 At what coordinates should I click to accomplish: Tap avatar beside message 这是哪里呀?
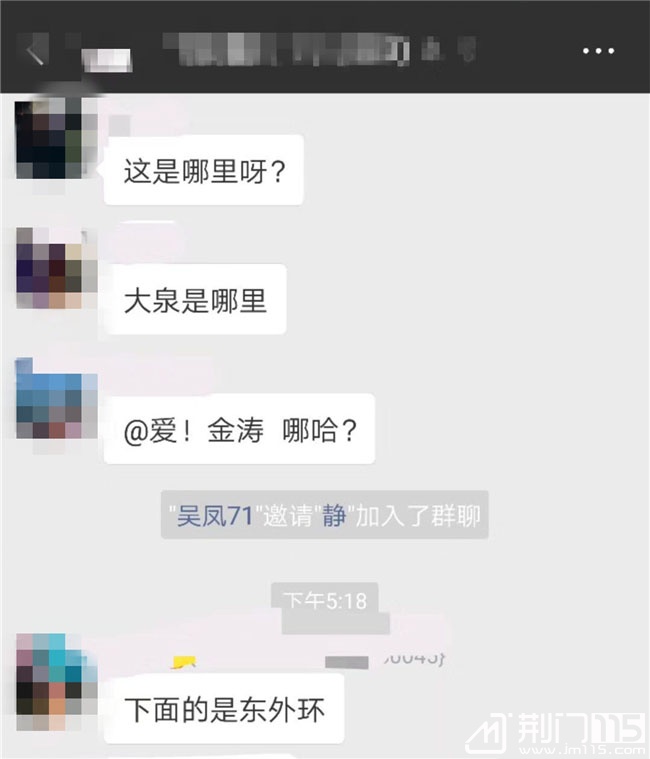(55, 138)
